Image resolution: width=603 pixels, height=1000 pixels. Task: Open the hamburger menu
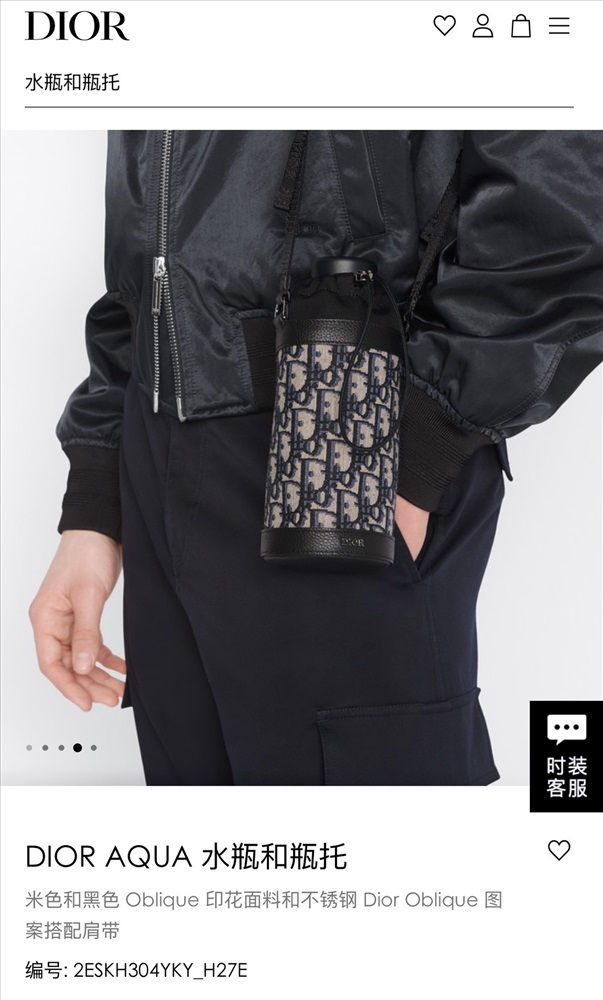559,26
